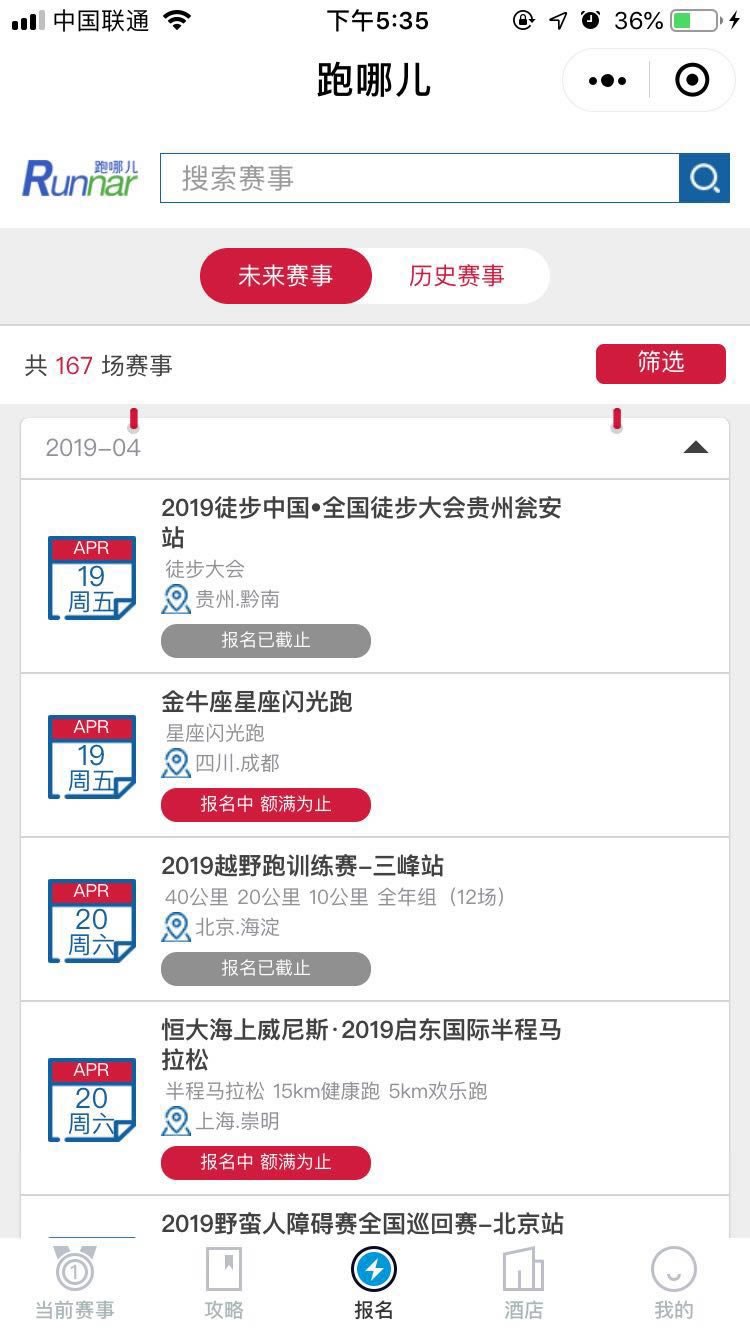
Task: Go to the 我的 tab
Action: pos(674,1285)
